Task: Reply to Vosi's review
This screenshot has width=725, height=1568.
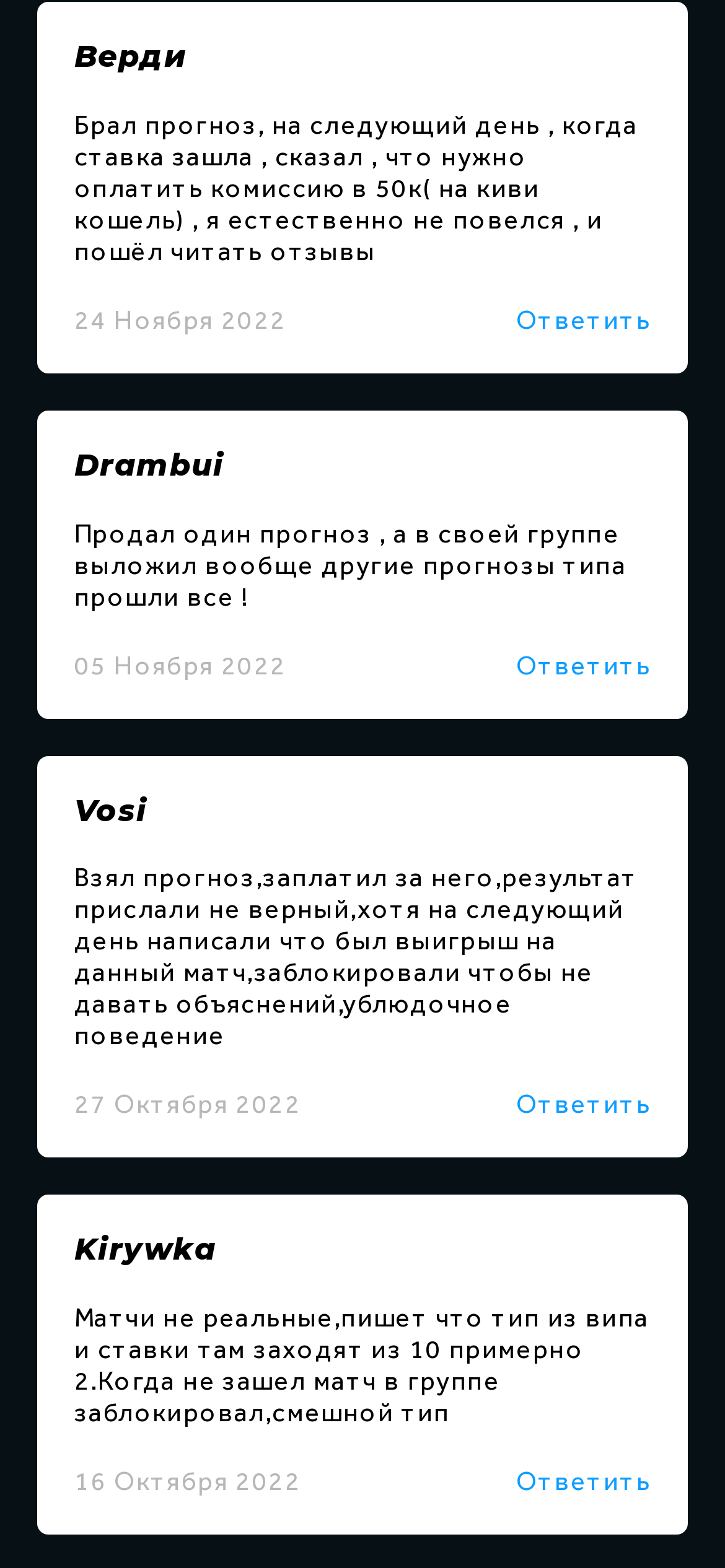Action: click(x=582, y=1105)
